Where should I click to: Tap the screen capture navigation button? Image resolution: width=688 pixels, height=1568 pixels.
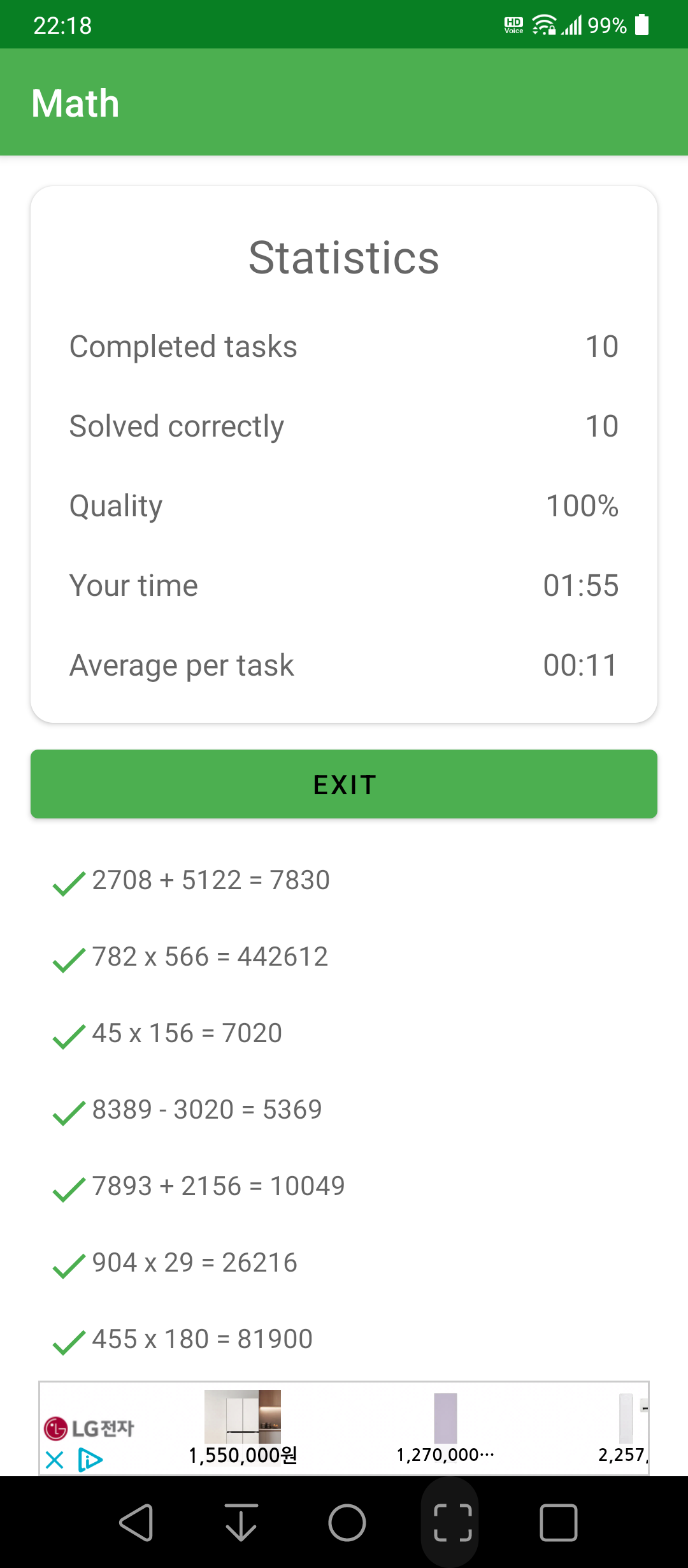tap(453, 1523)
